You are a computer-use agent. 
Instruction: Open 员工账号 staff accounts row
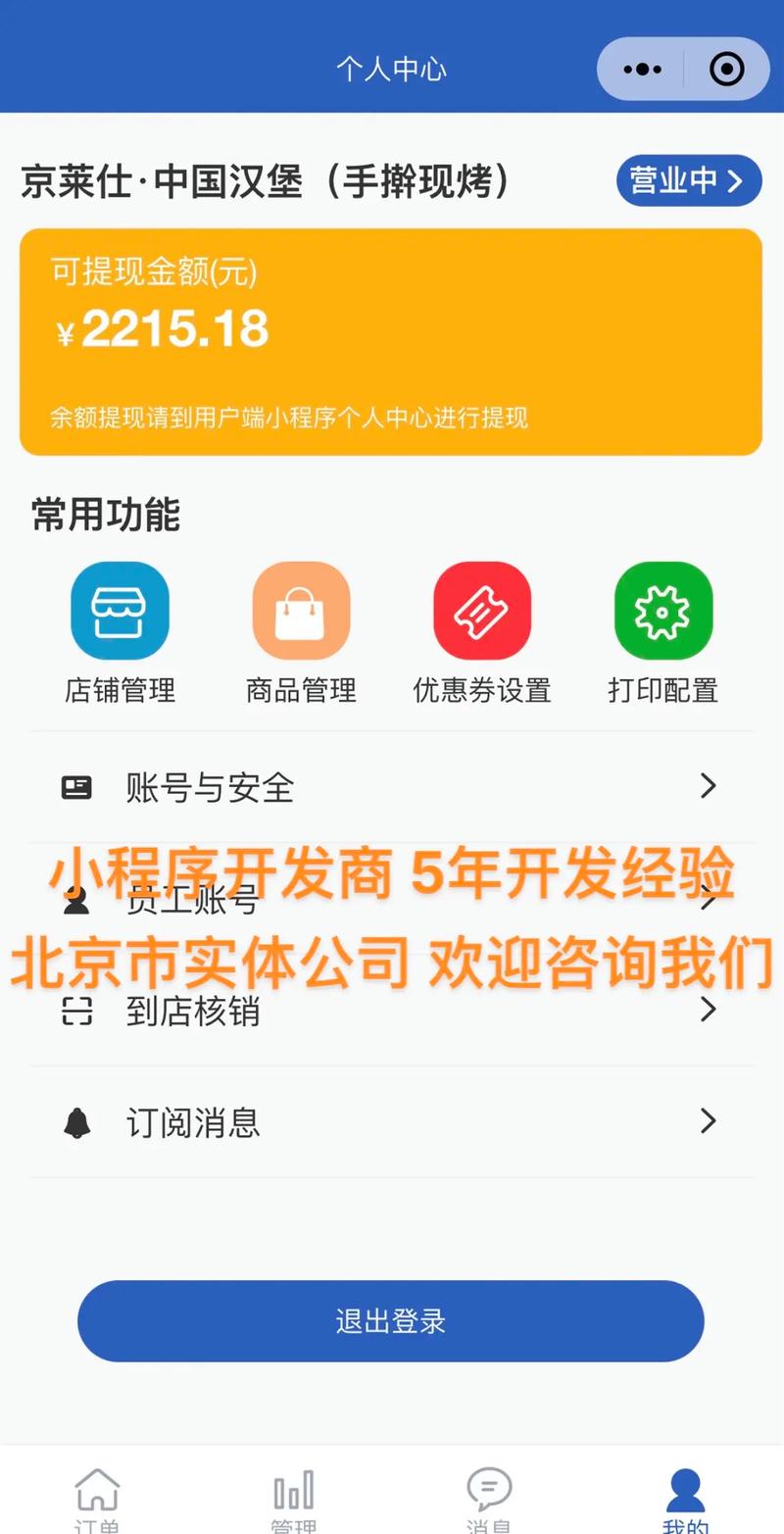(392, 899)
